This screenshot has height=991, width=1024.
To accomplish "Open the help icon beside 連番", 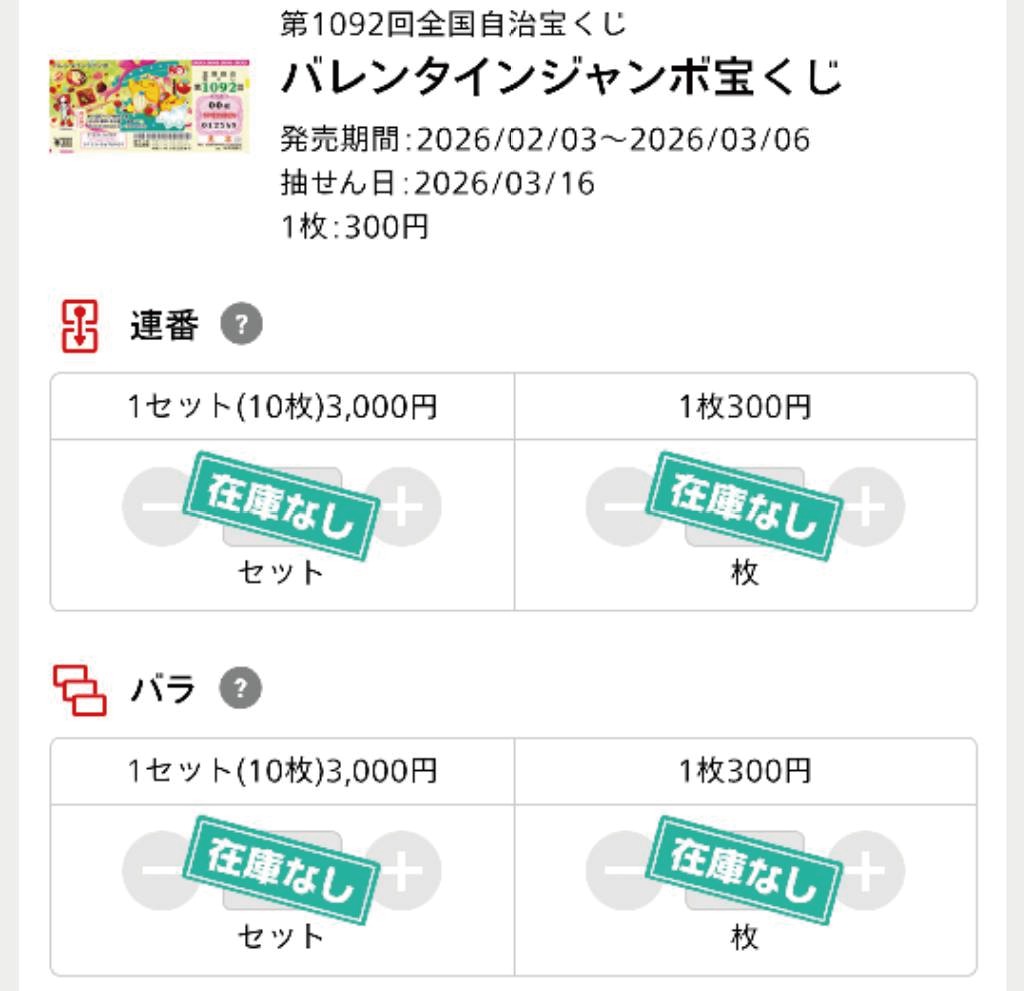I will 241,325.
